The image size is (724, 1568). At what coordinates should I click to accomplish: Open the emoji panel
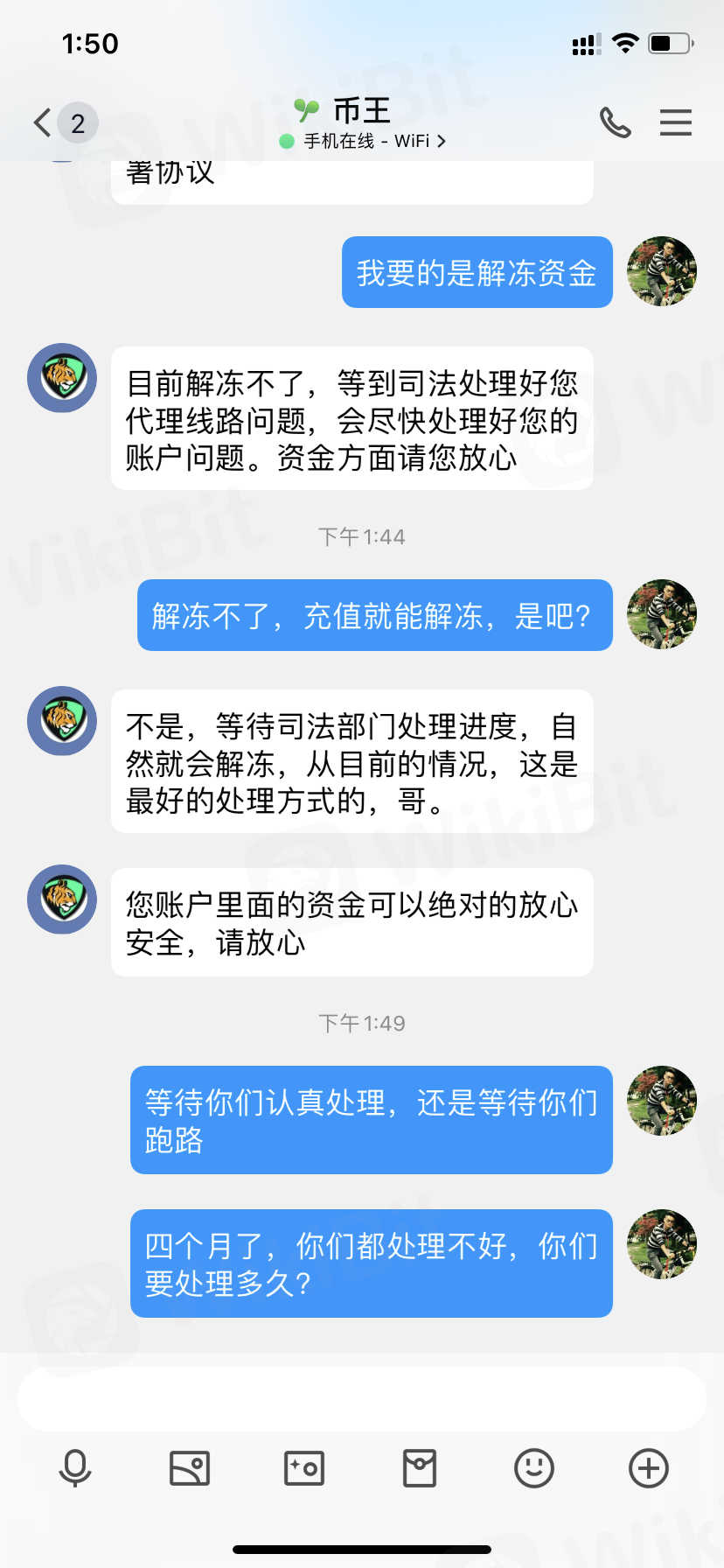pyautogui.click(x=534, y=1468)
